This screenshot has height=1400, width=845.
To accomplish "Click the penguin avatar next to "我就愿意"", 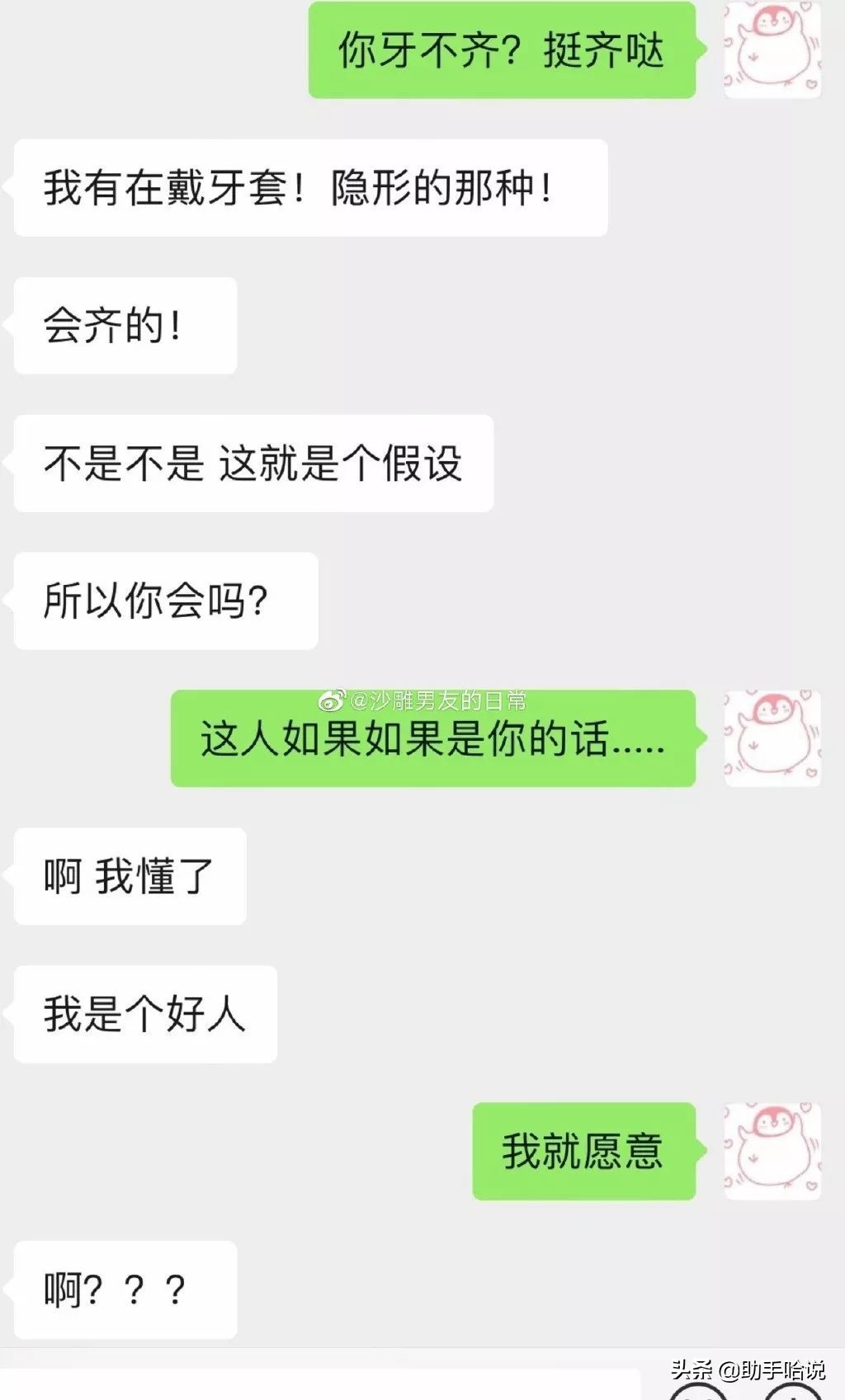I will [773, 1153].
